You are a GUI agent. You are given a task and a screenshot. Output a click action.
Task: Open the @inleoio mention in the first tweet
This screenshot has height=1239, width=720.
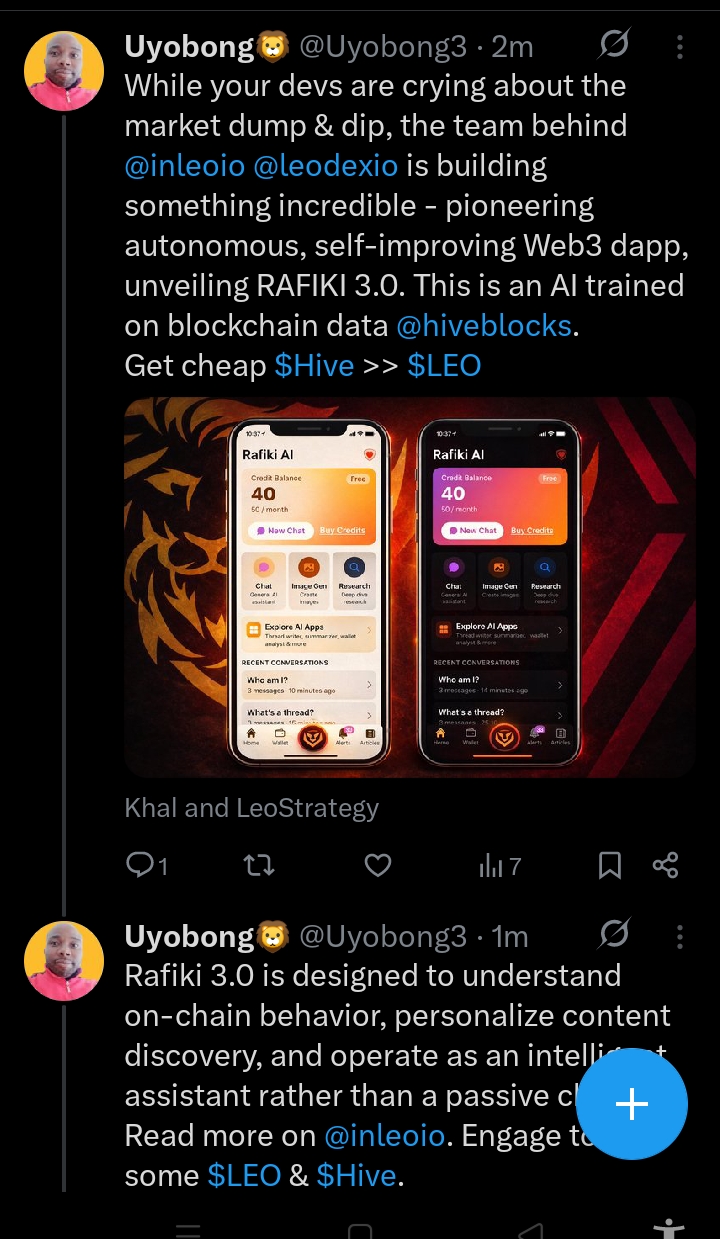(184, 166)
